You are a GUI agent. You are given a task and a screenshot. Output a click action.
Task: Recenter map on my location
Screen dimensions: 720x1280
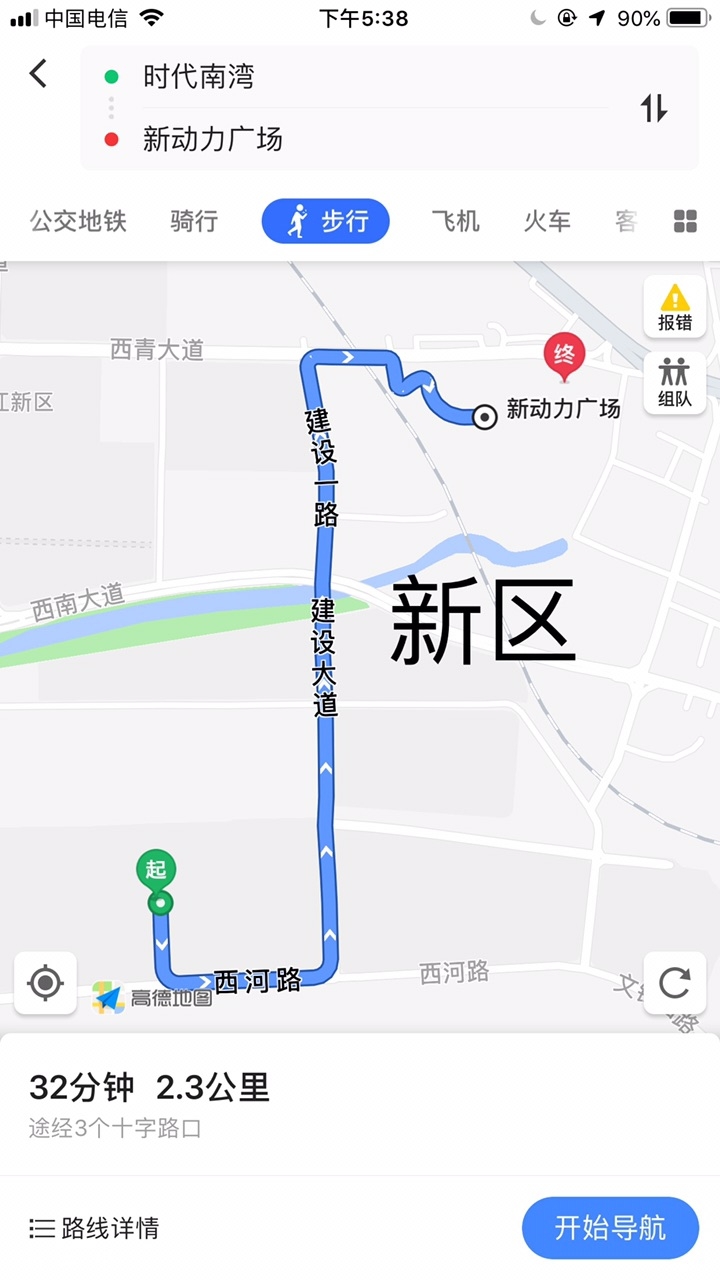[x=45, y=983]
